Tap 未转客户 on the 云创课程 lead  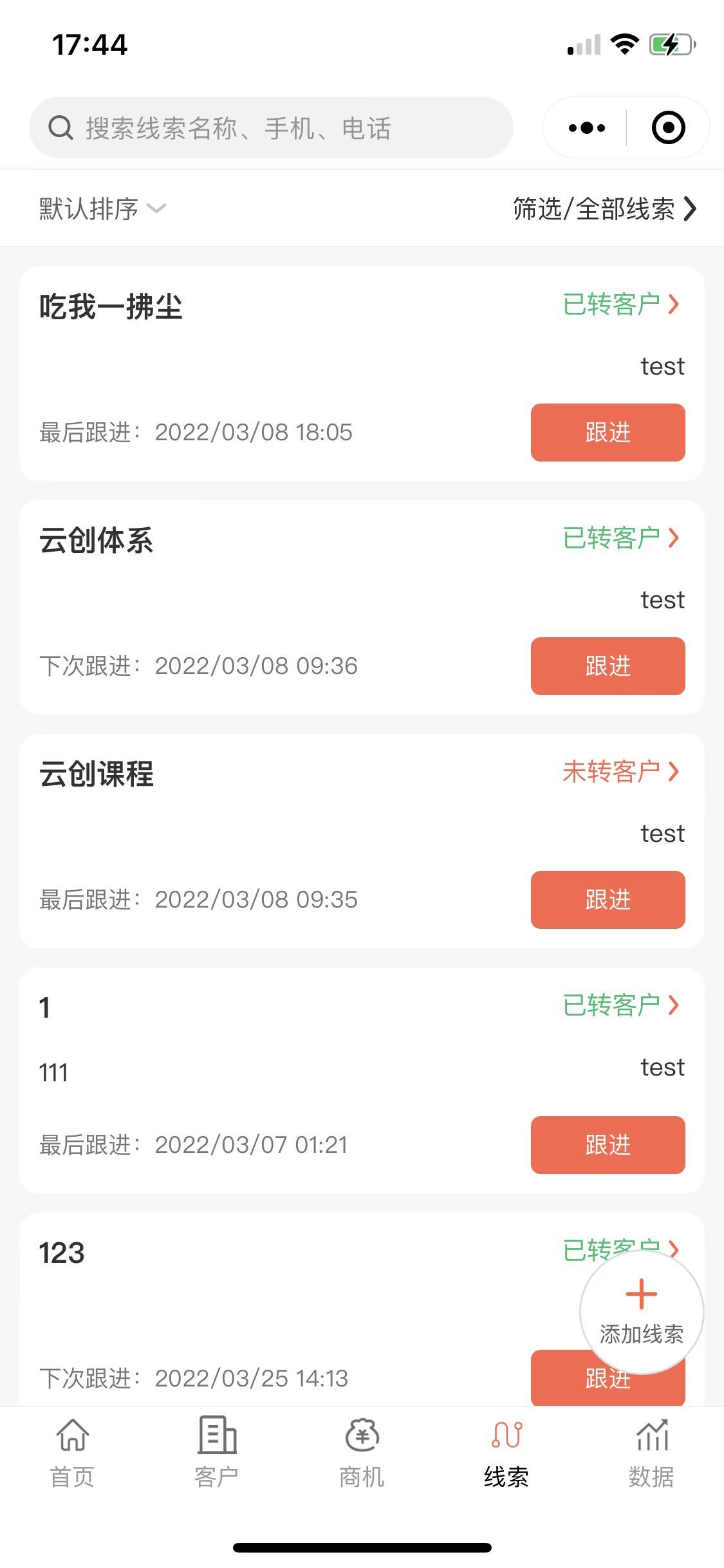[x=620, y=772]
